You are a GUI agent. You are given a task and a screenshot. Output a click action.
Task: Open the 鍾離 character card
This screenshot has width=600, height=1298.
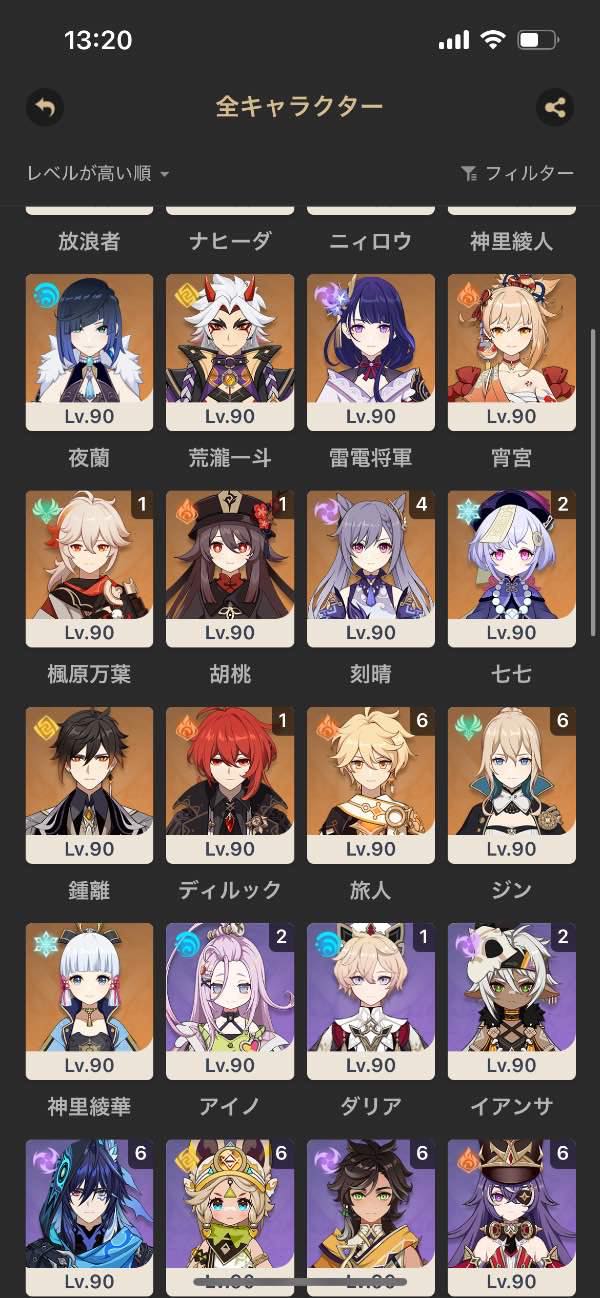89,785
